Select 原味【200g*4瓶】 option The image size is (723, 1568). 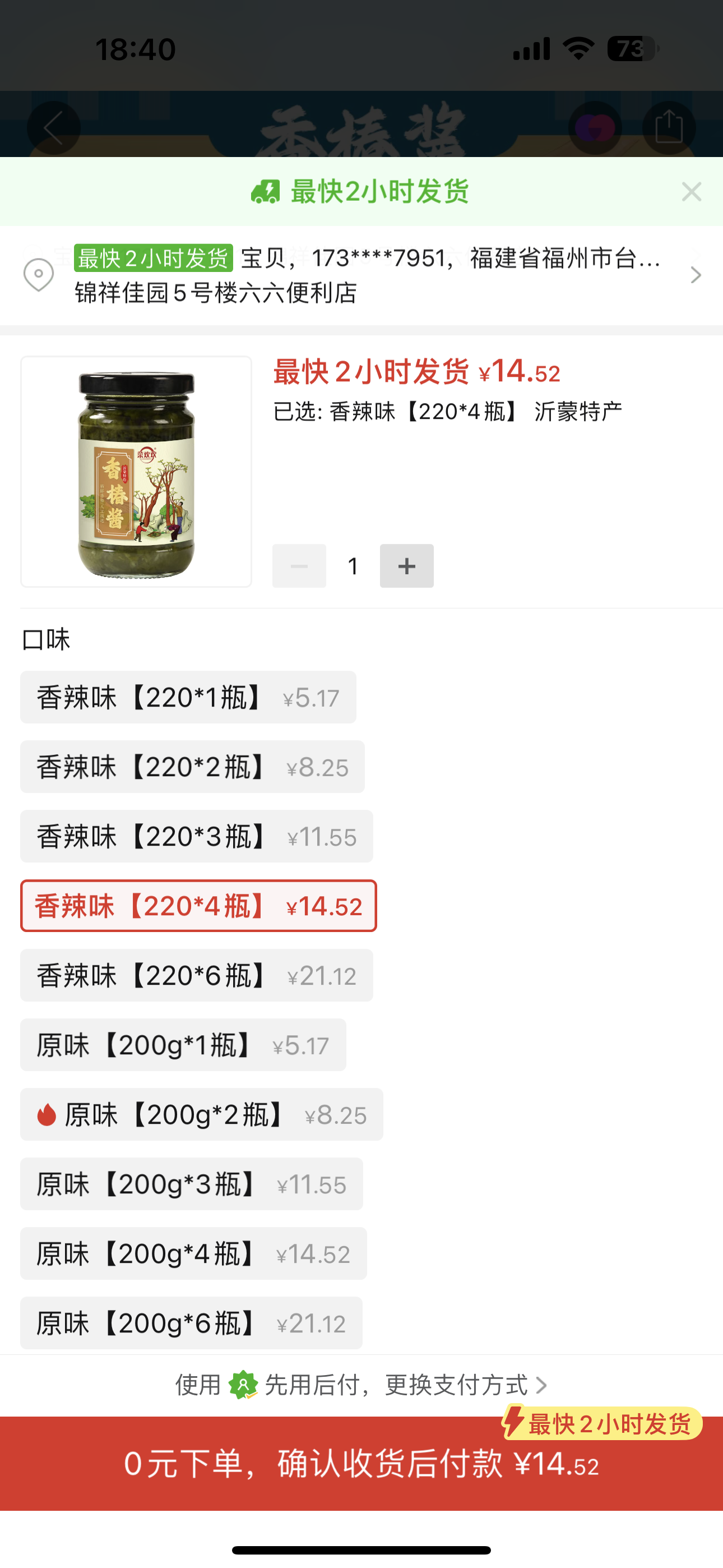point(193,1253)
